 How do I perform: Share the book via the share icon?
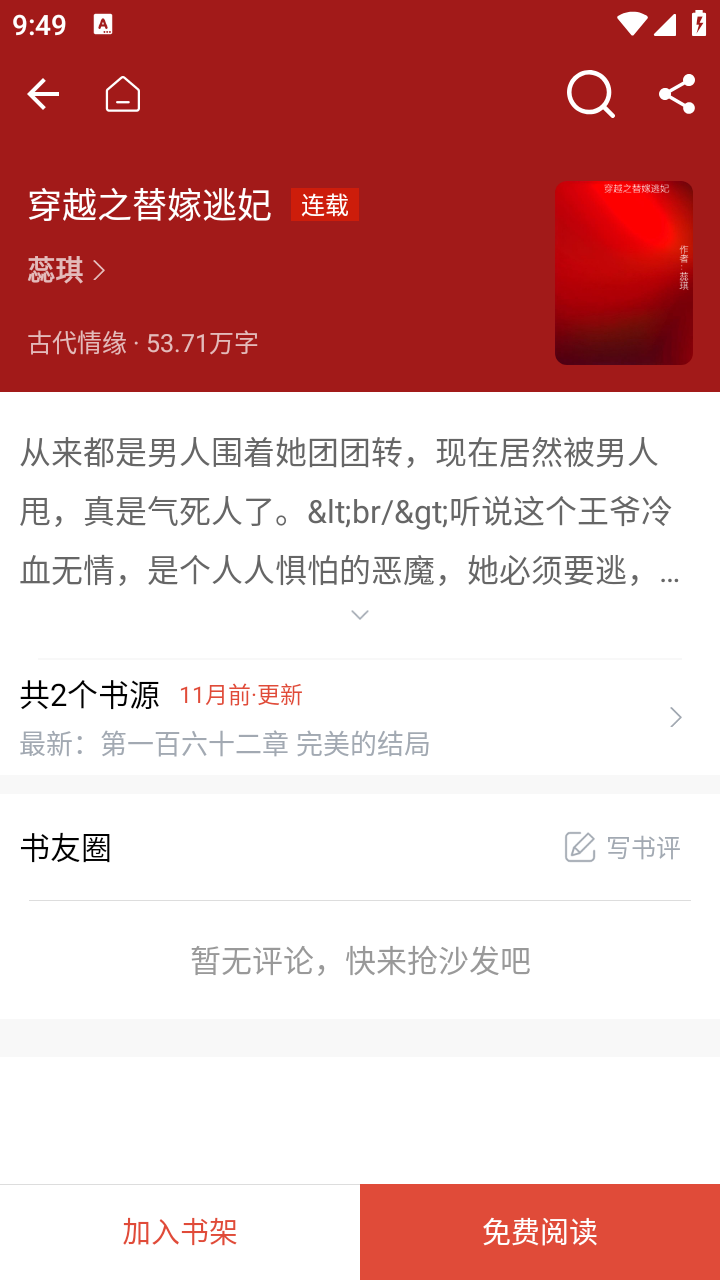(676, 93)
